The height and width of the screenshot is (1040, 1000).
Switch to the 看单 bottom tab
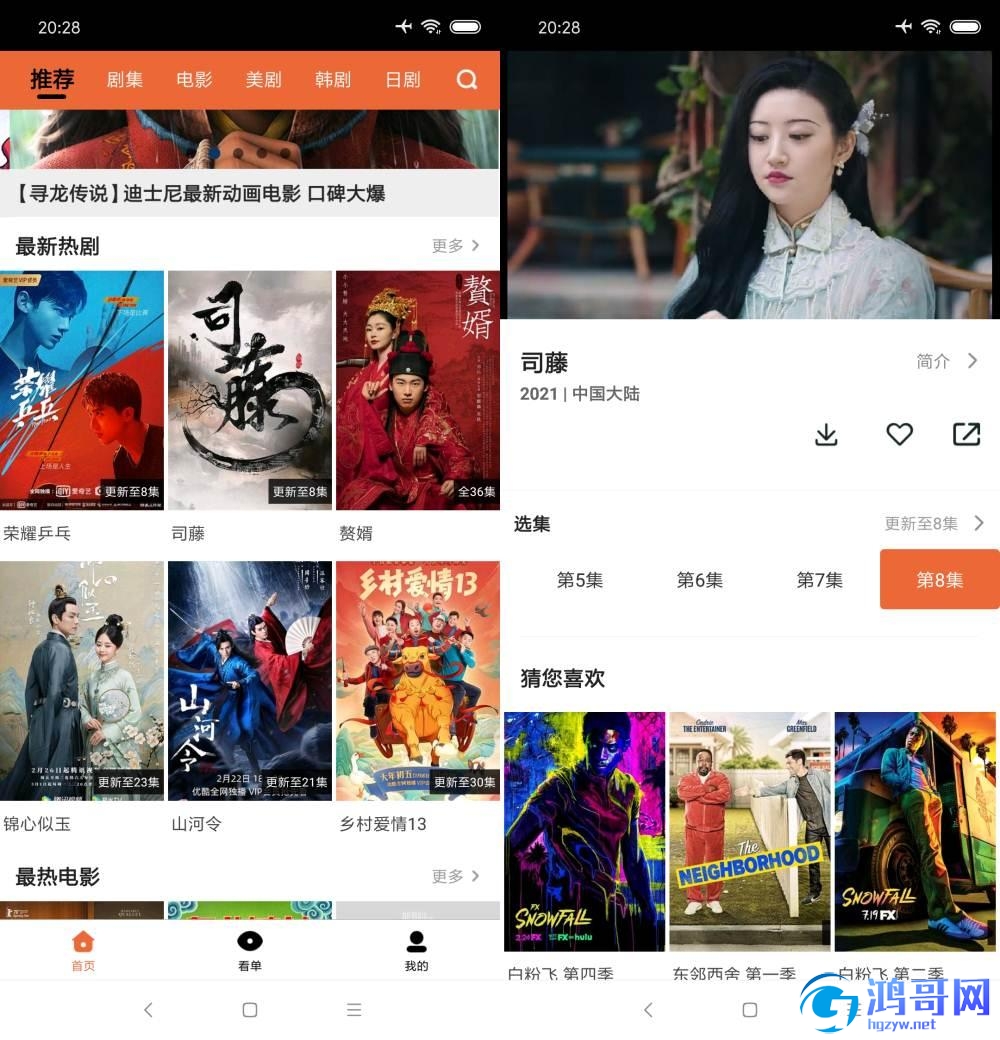click(250, 950)
